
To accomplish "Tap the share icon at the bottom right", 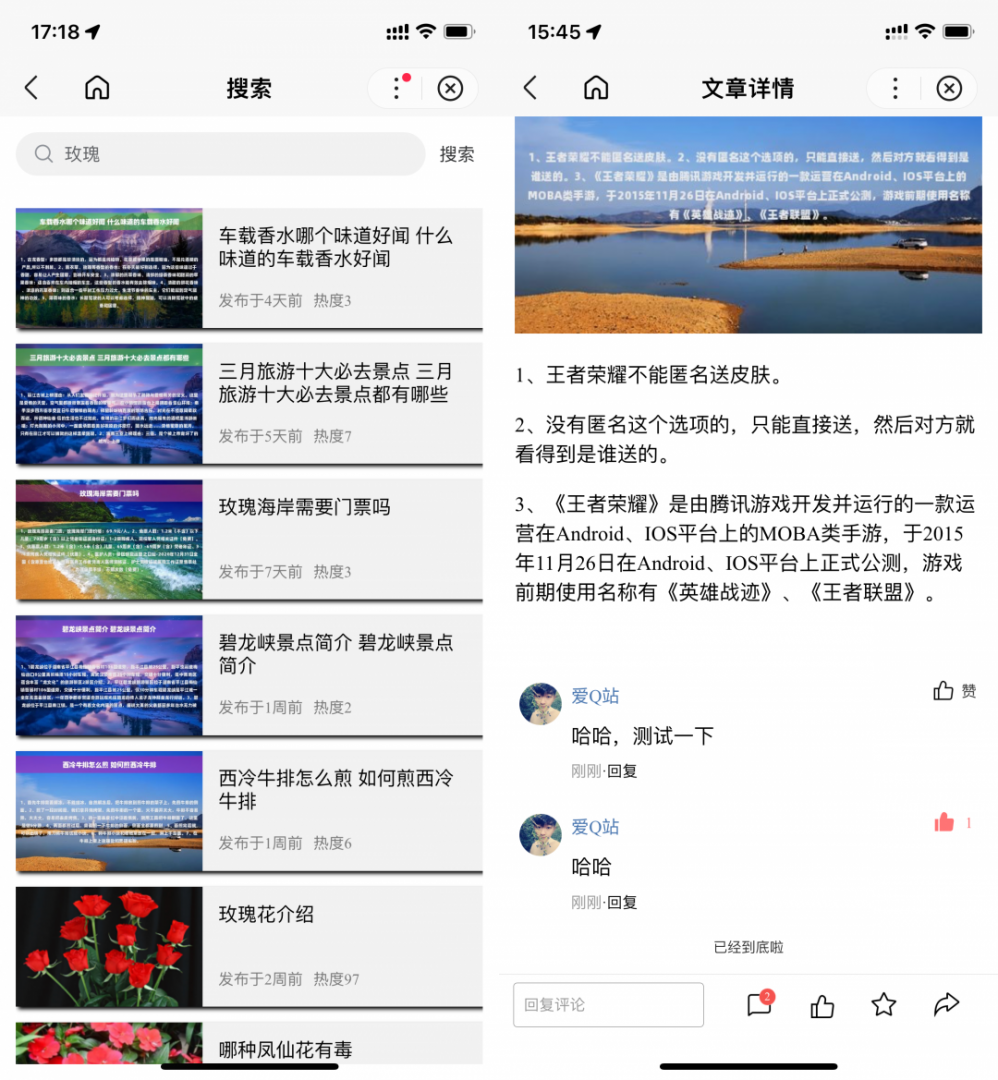I will pyautogui.click(x=944, y=1005).
